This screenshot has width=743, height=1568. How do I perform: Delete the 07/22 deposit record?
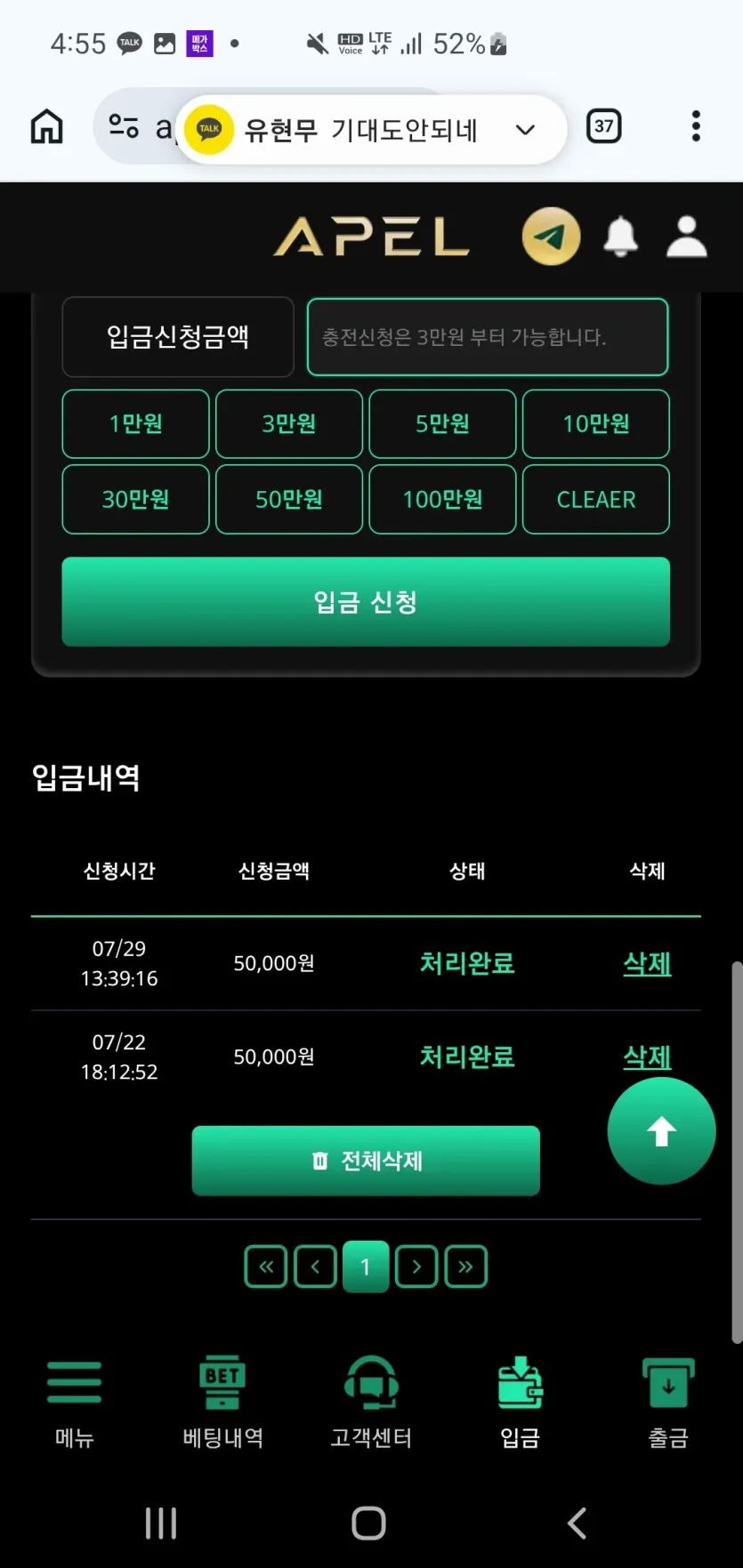coord(647,1057)
